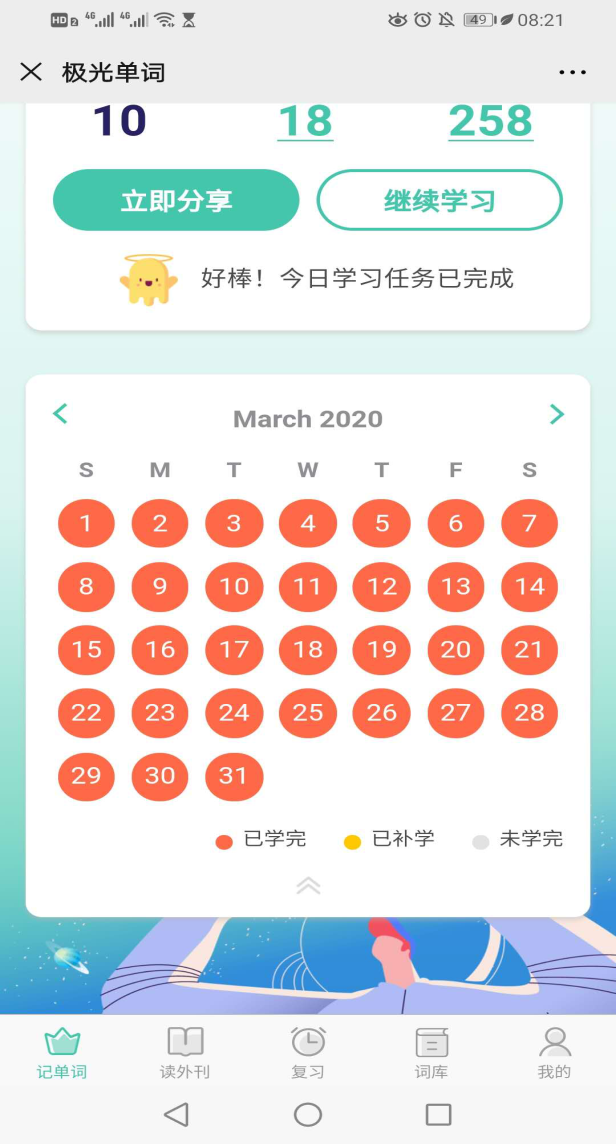Go to the previous calendar month
Screen dimensions: 616x1144
[60, 414]
